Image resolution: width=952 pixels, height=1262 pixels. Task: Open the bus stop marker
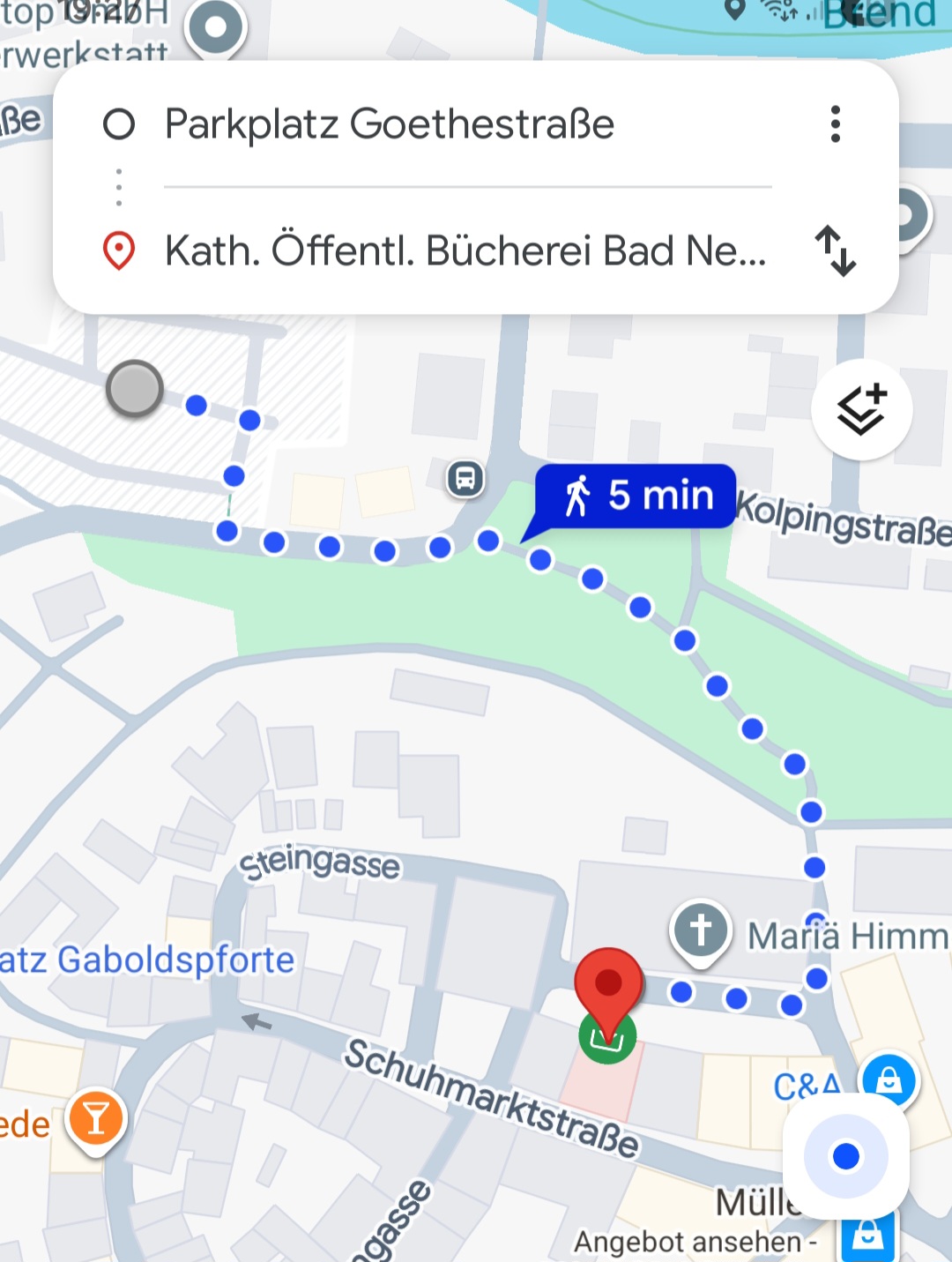465,479
